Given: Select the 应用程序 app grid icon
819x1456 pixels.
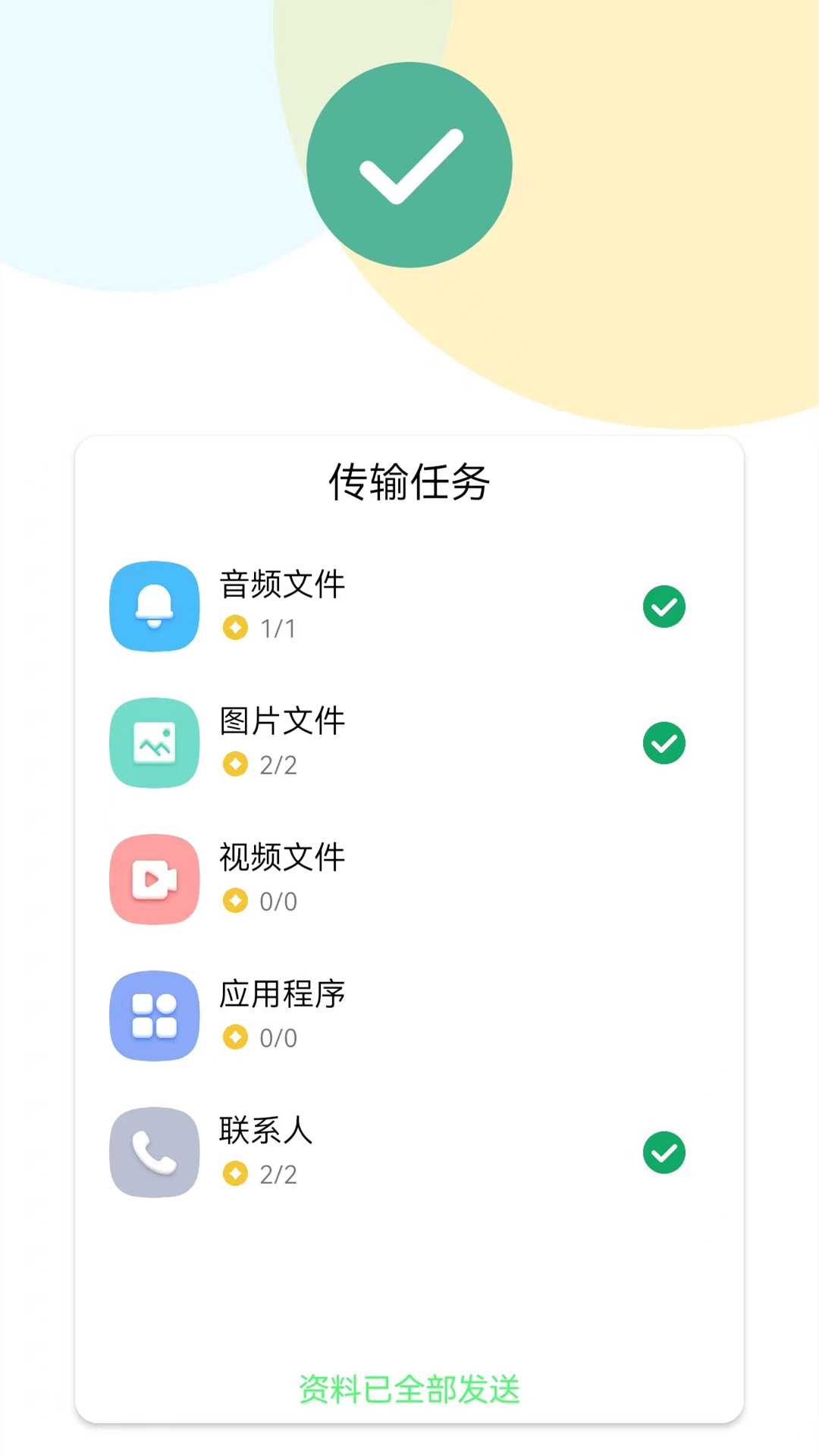Looking at the screenshot, I should click(154, 1016).
